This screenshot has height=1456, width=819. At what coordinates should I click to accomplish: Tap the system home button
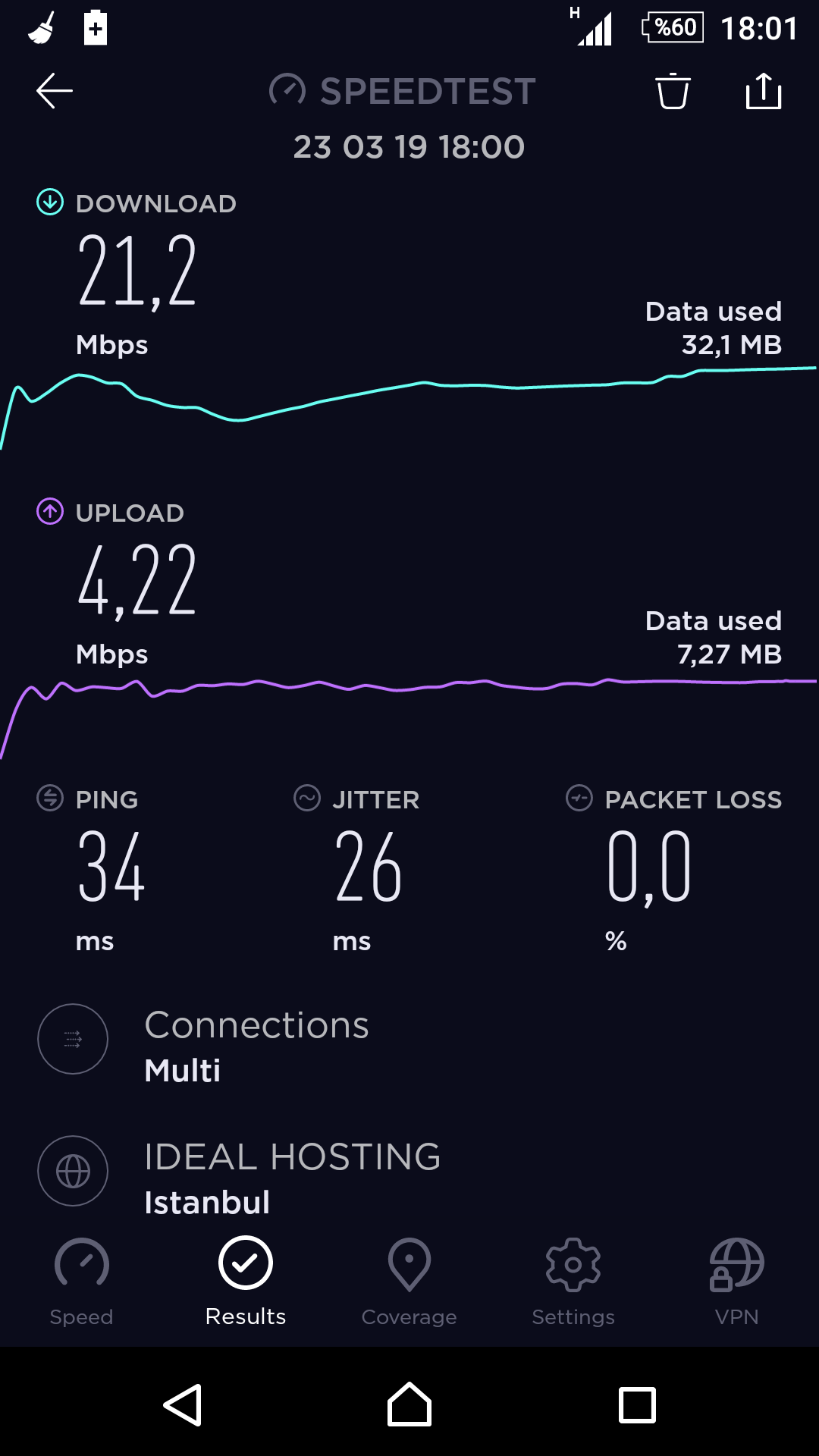(x=409, y=1404)
